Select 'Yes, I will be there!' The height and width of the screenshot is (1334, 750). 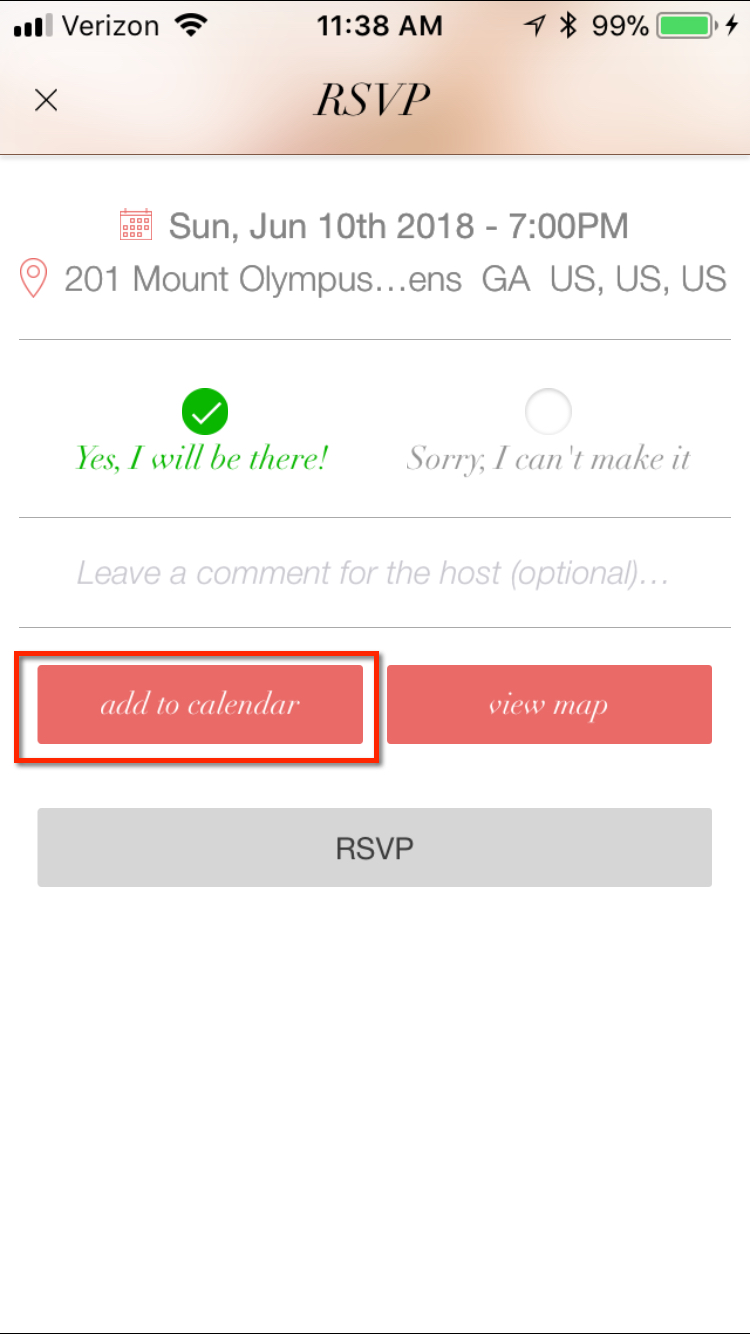(205, 412)
